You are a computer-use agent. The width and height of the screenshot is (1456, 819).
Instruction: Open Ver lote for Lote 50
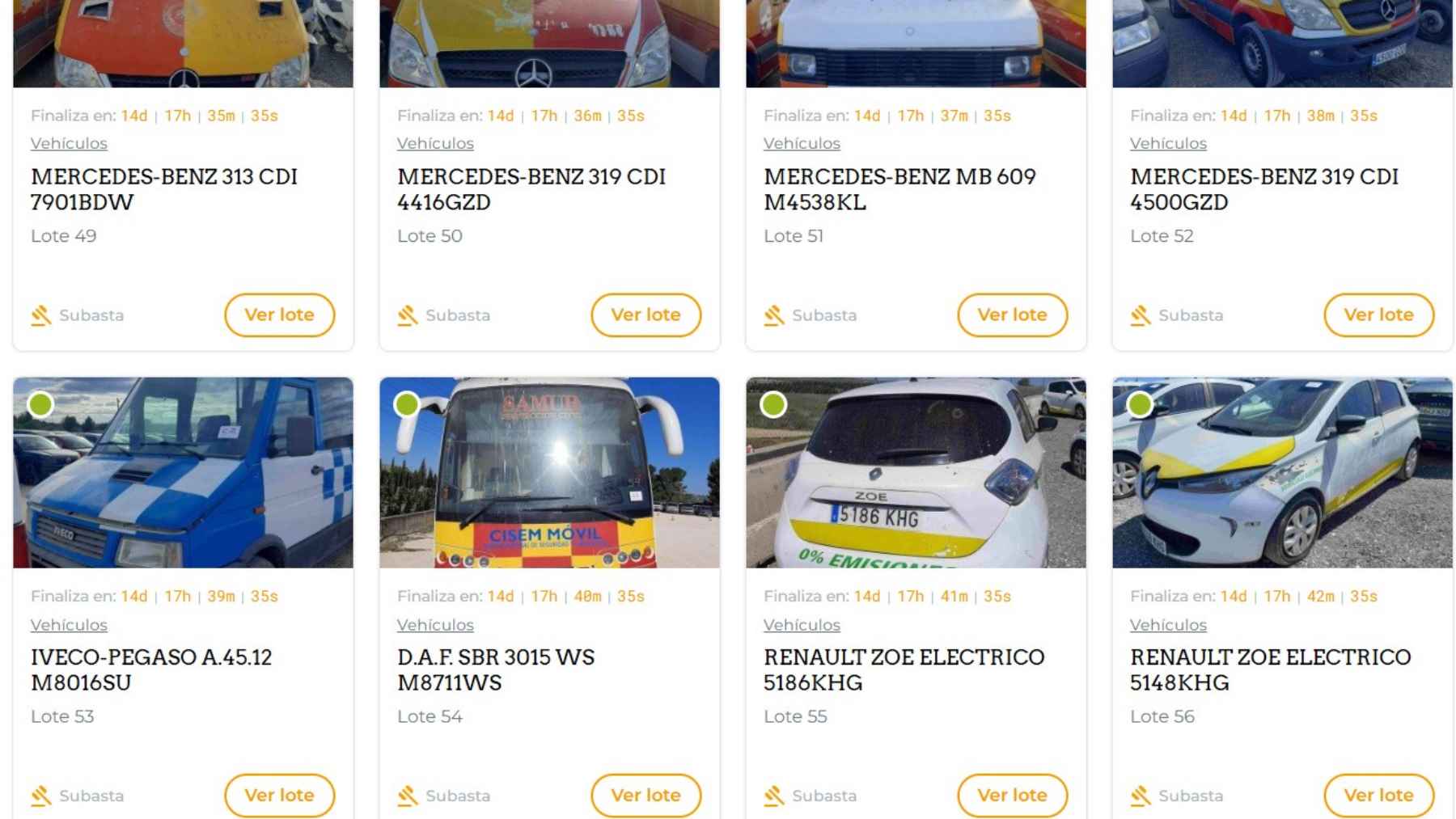click(x=645, y=315)
